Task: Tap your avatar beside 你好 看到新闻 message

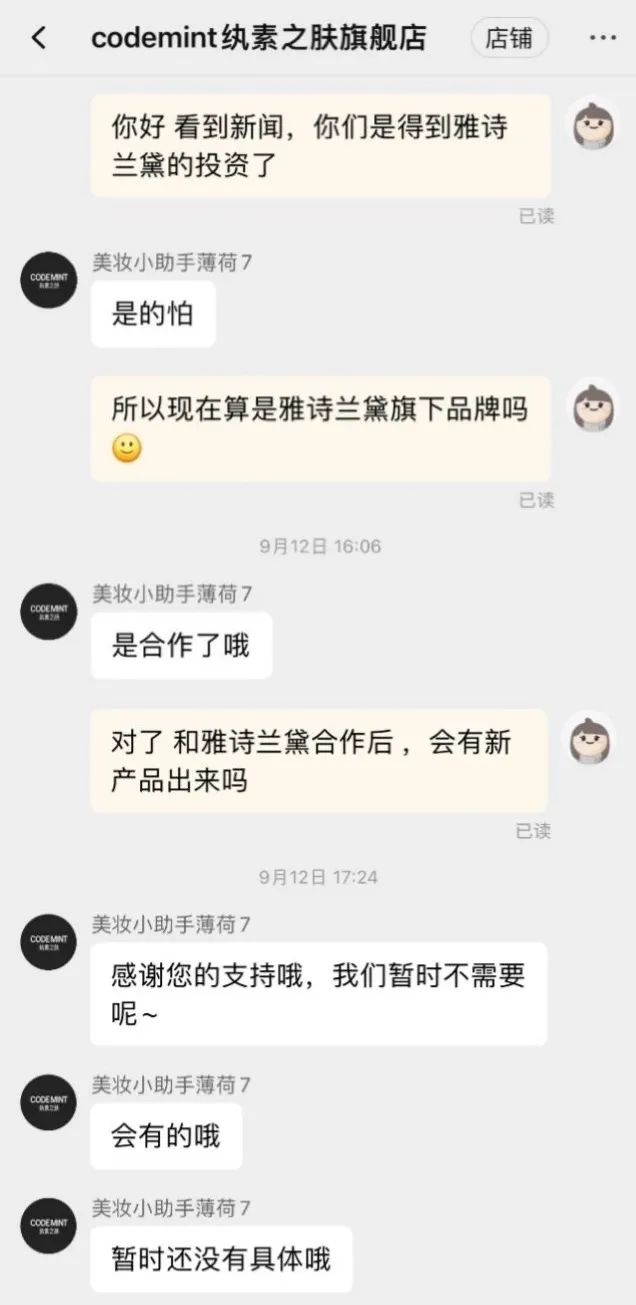Action: (592, 126)
